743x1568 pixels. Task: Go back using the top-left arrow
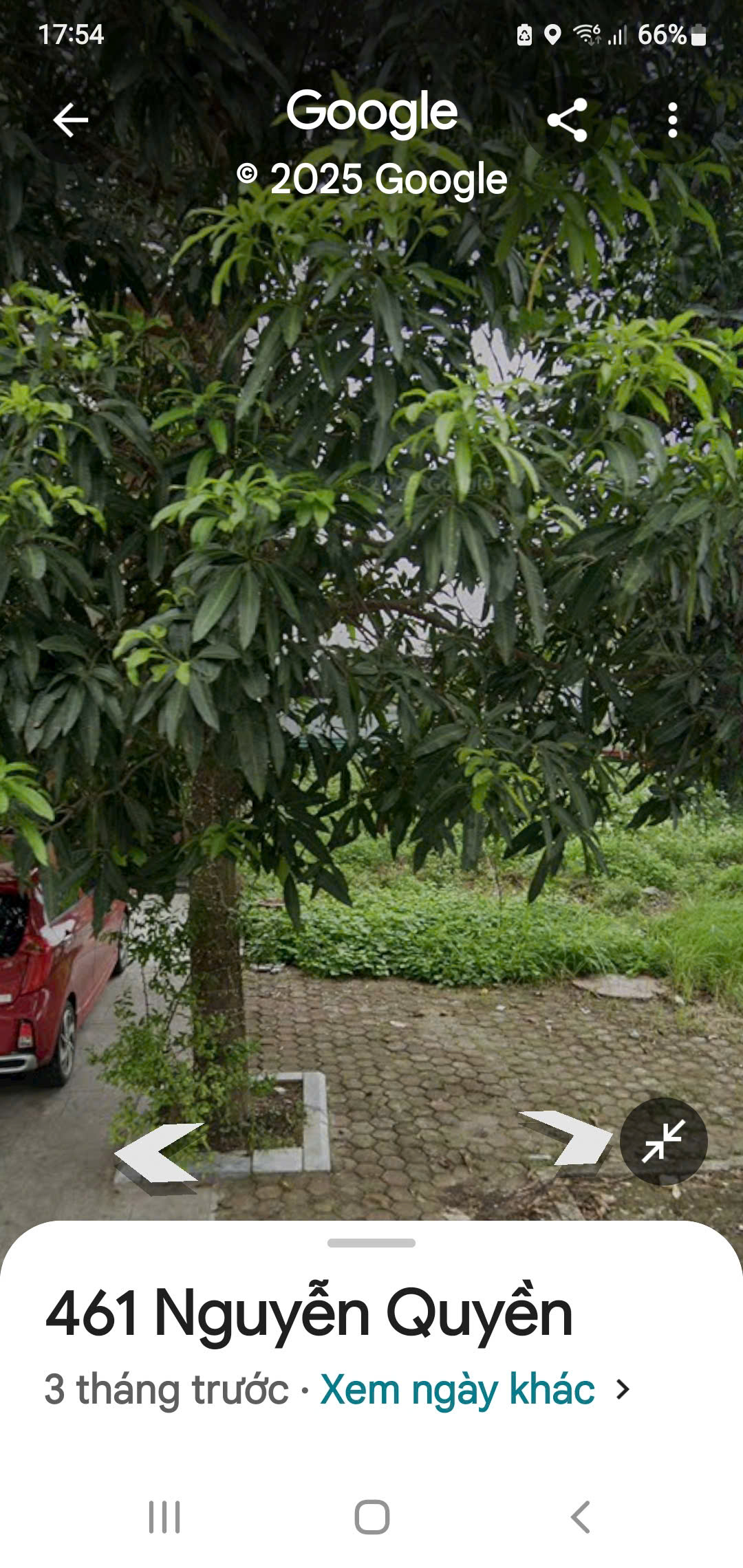pos(70,120)
